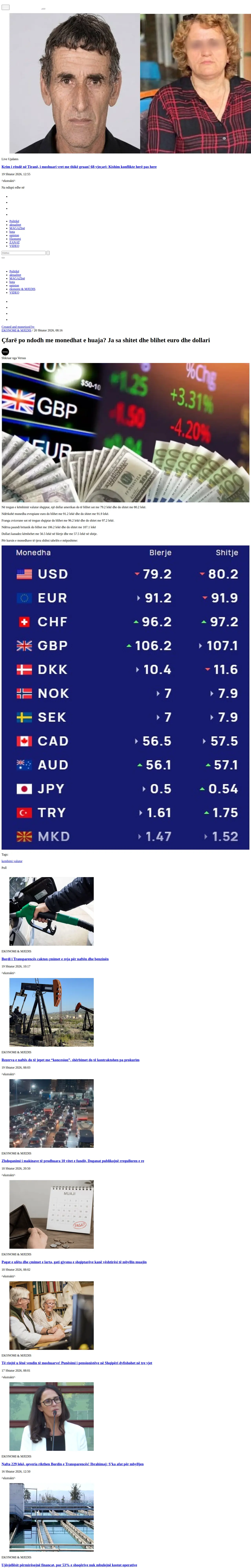251x1568 pixels.
Task: Submit the search with the button beside Kërko
Action: click(48, 253)
